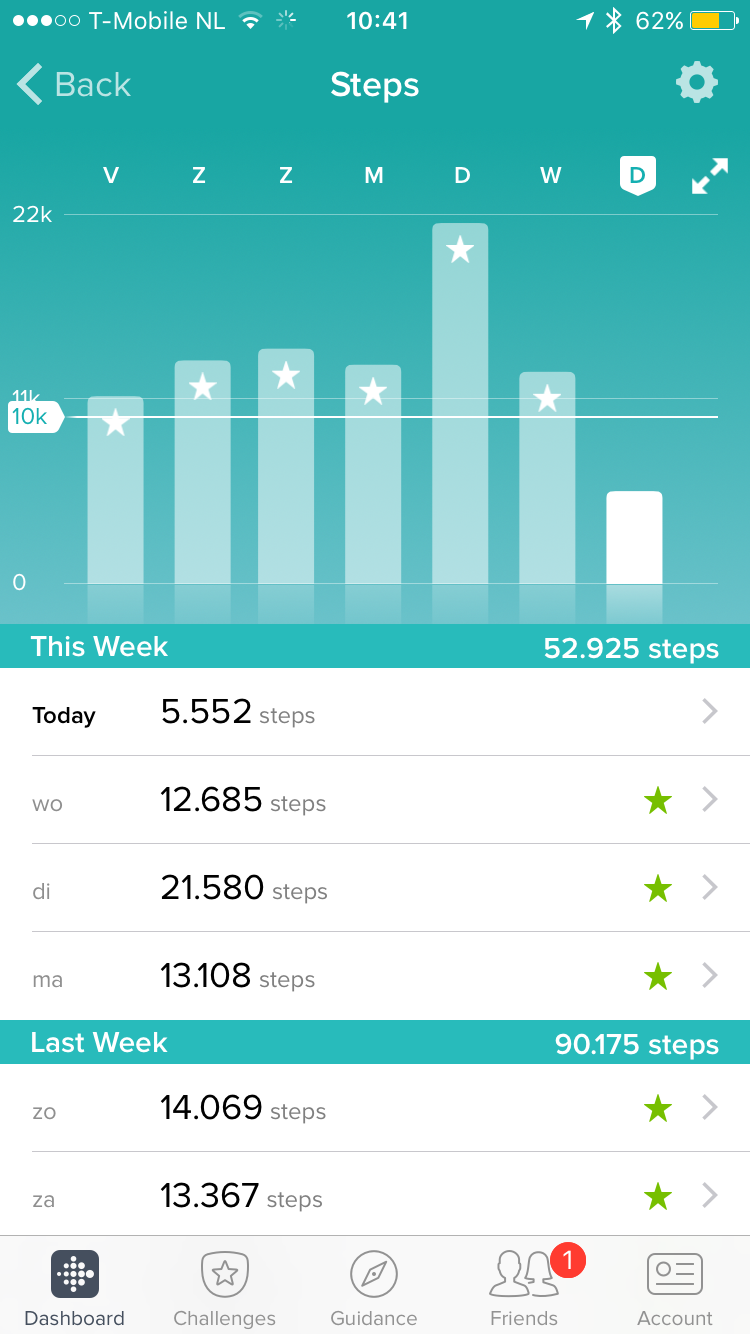The width and height of the screenshot is (750, 1334).
Task: Expand the steps chart to fullscreen
Action: [709, 177]
